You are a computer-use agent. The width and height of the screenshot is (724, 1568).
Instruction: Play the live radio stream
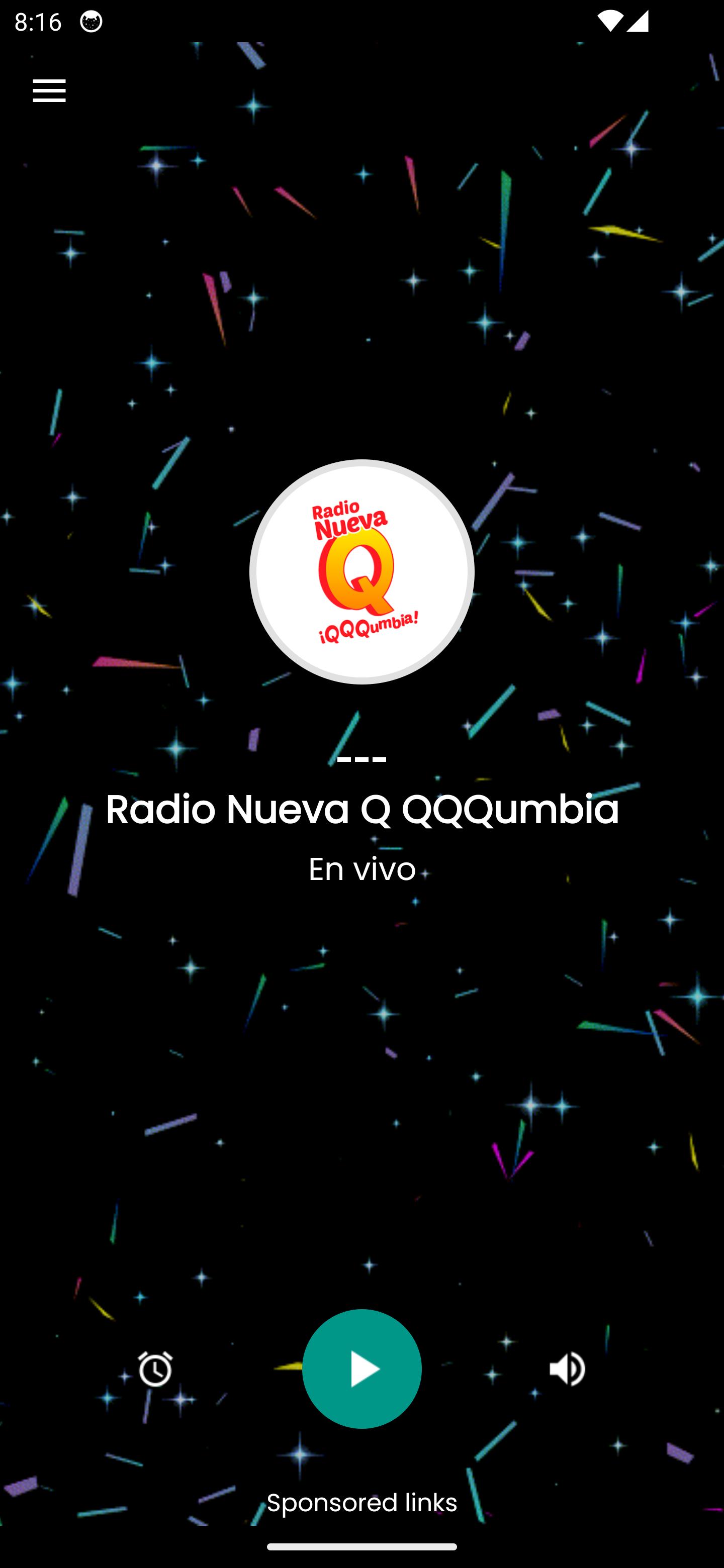pyautogui.click(x=361, y=1368)
